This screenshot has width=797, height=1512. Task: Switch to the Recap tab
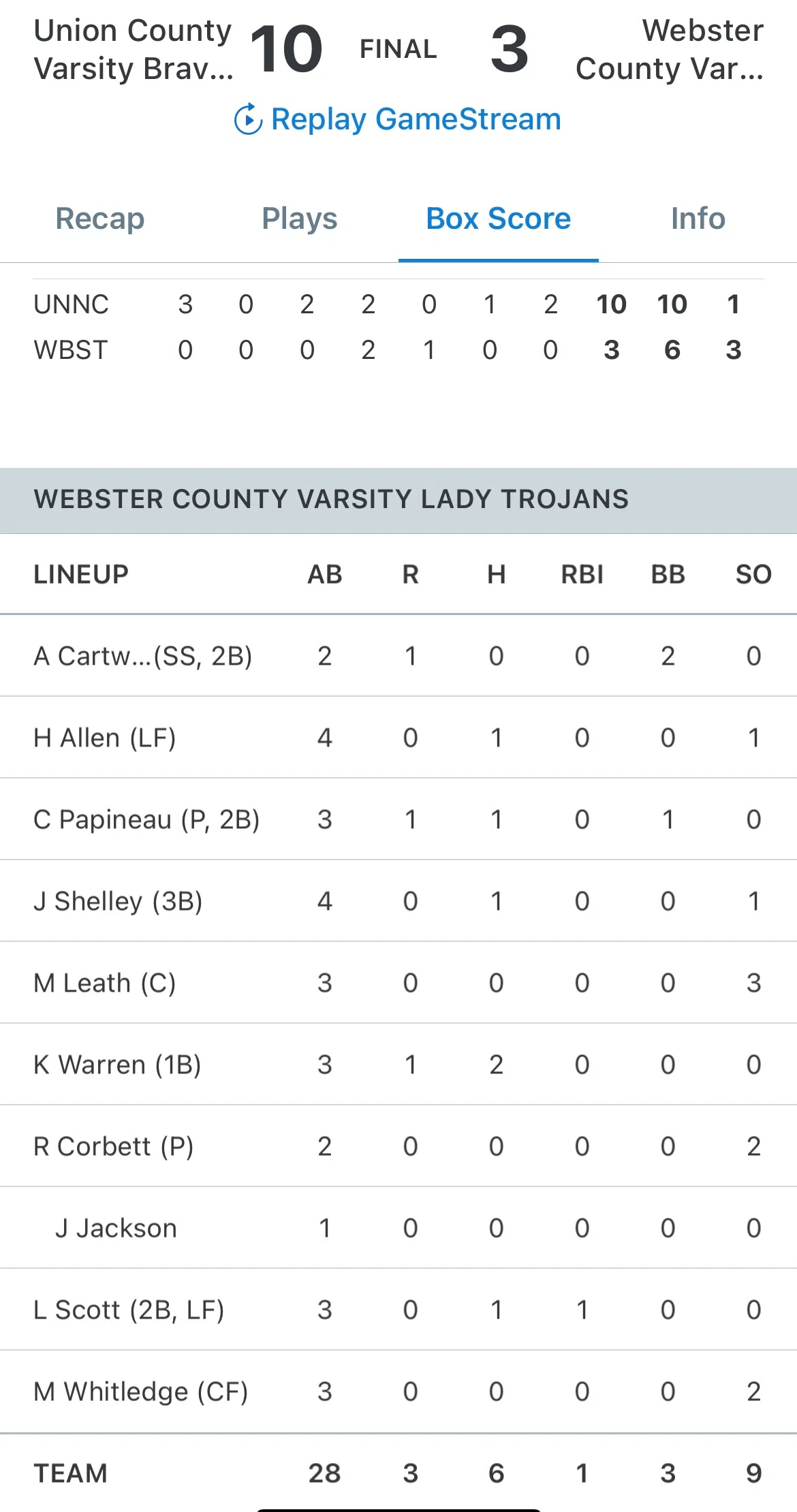[100, 219]
